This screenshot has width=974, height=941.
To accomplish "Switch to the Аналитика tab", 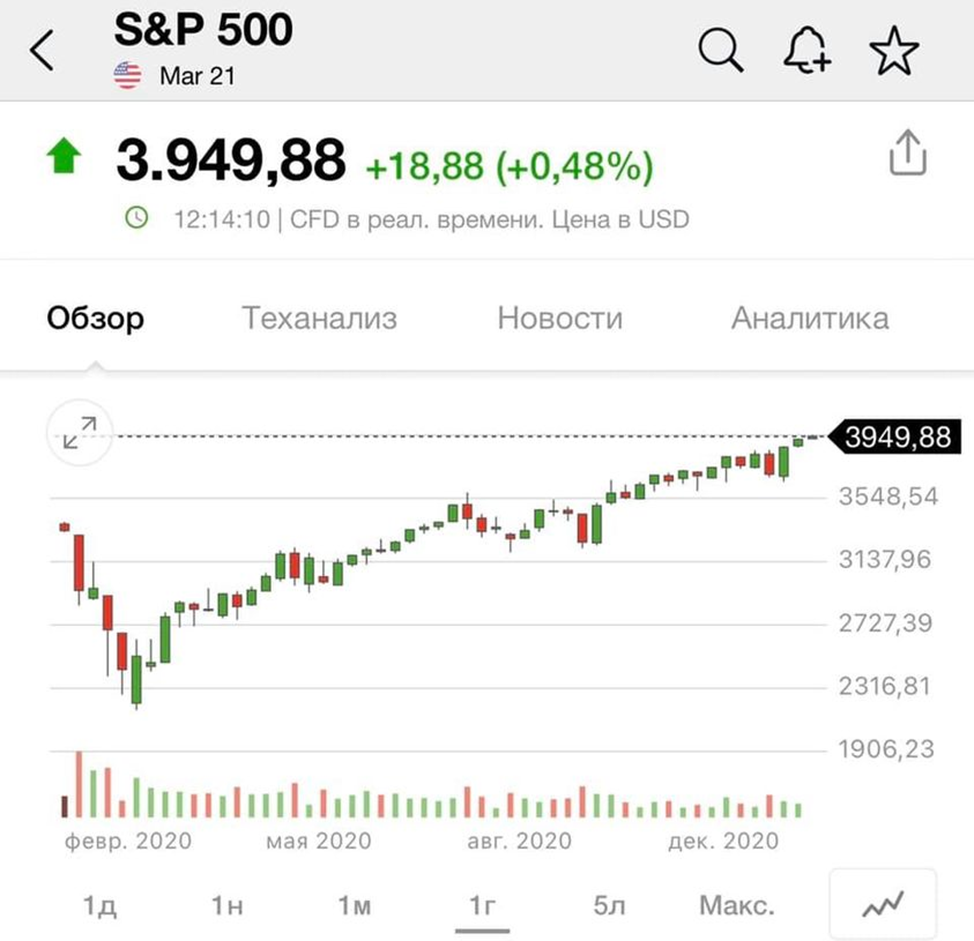I will (x=809, y=318).
